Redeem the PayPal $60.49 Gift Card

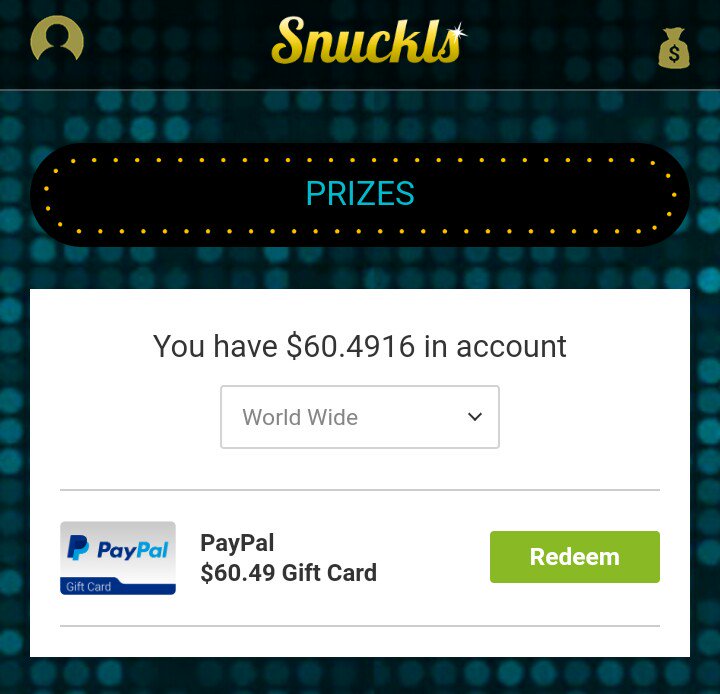coord(574,557)
